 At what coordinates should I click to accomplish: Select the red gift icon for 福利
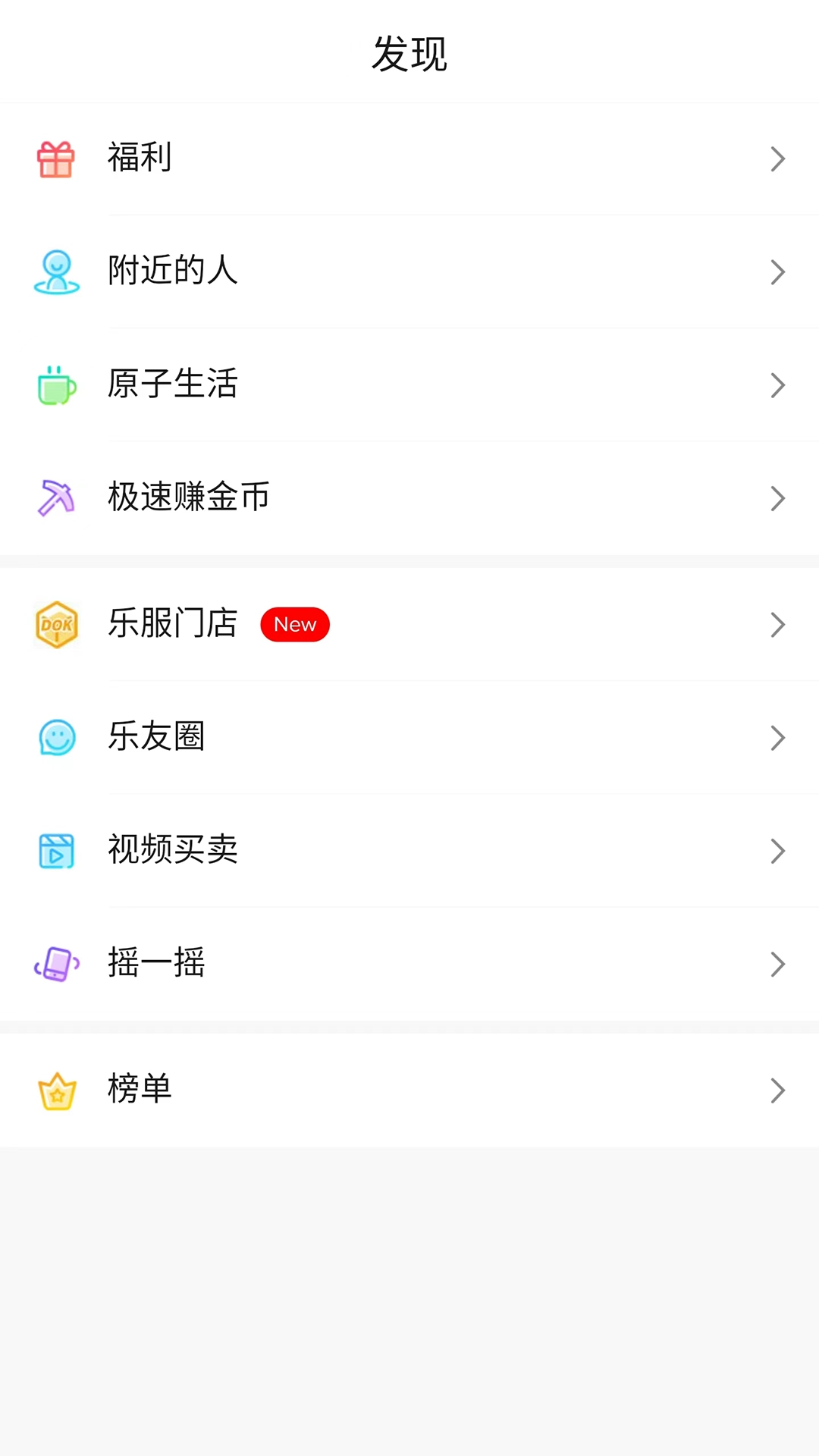[x=57, y=158]
